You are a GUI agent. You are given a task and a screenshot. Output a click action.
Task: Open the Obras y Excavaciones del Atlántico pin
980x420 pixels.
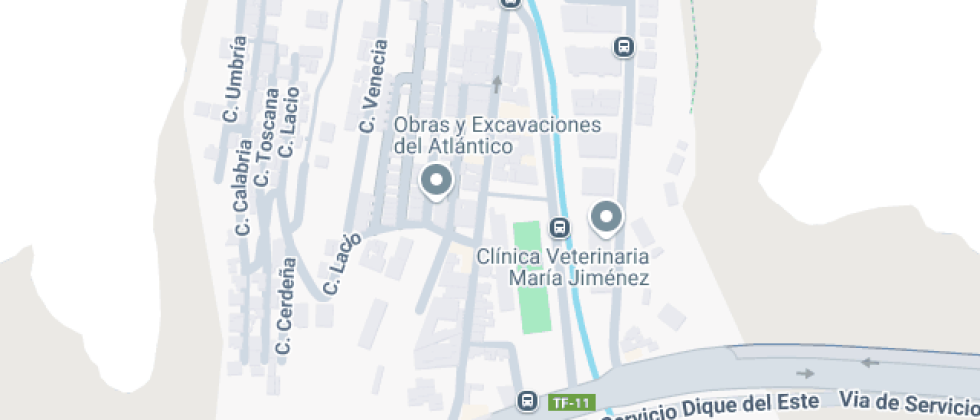[436, 181]
